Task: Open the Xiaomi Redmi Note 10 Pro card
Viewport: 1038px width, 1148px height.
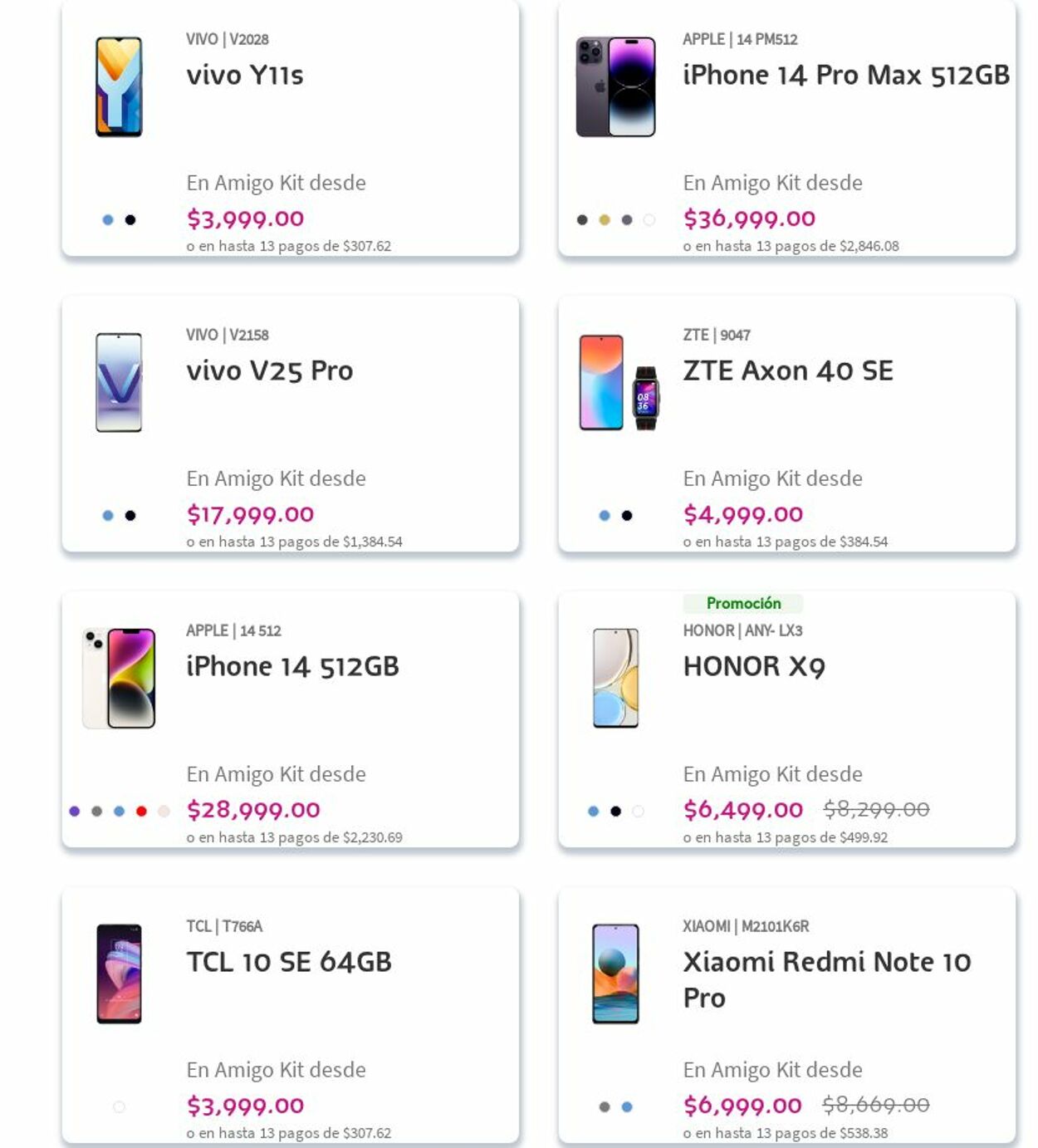Action: tap(826, 962)
